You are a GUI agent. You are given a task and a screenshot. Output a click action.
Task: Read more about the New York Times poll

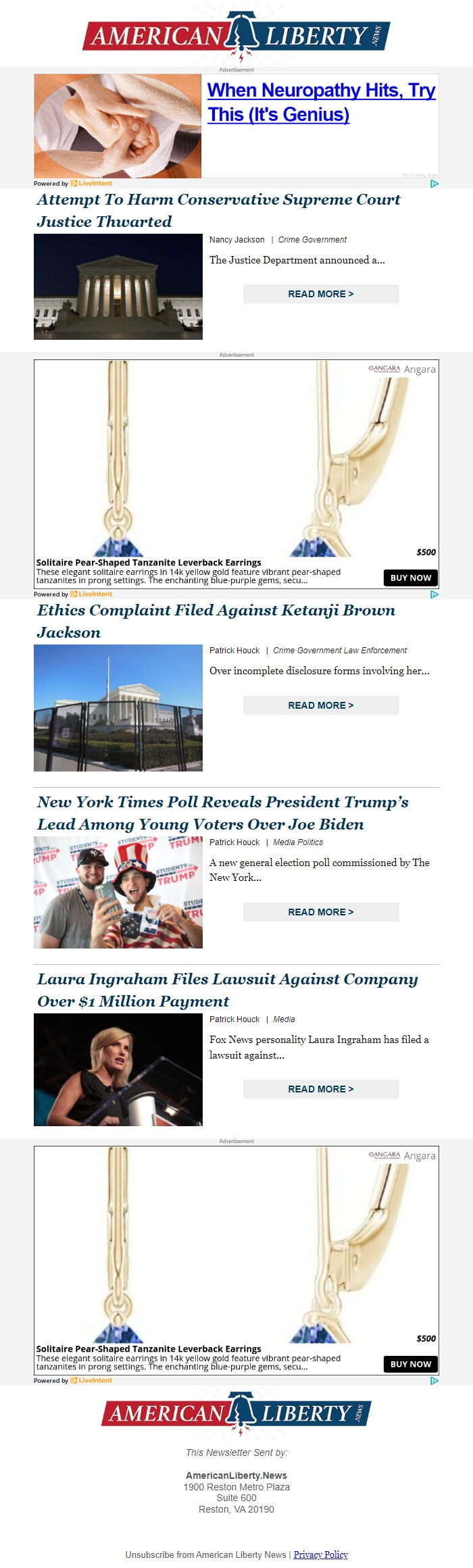(321, 912)
